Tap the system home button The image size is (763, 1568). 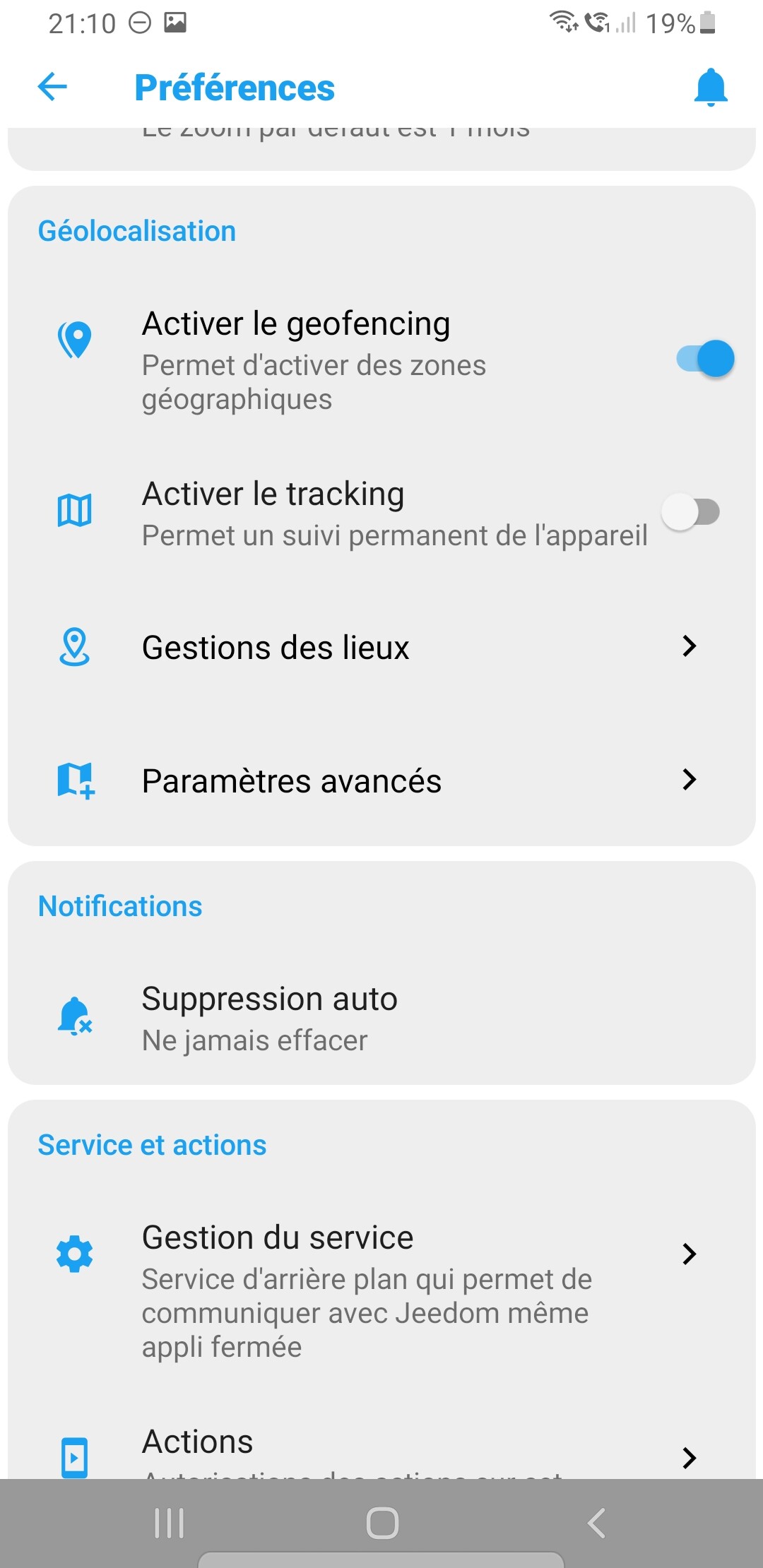pyautogui.click(x=382, y=1523)
